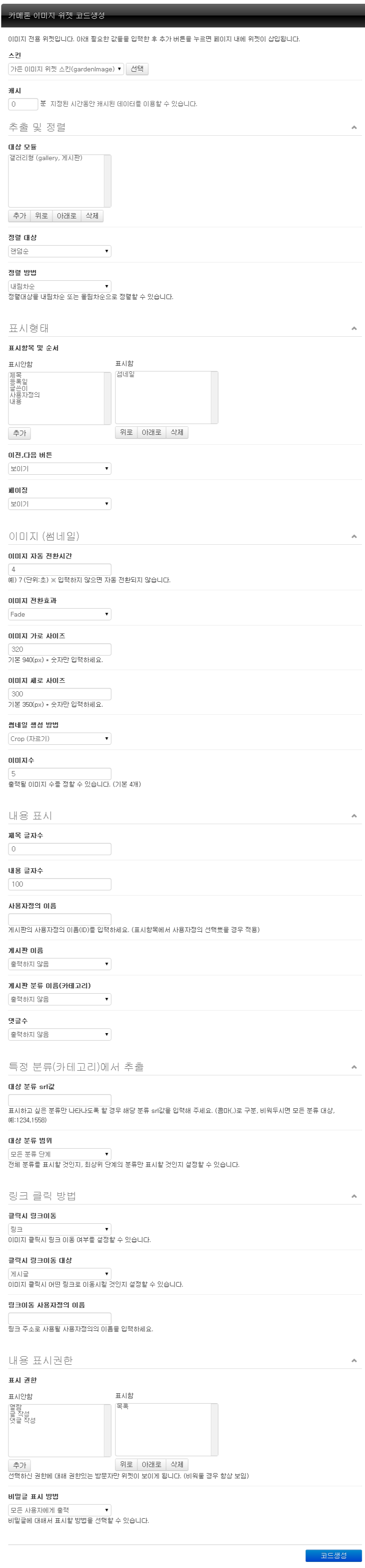
Task: Open the 이미지 전환효과 Fade dropdown
Action: tap(60, 614)
